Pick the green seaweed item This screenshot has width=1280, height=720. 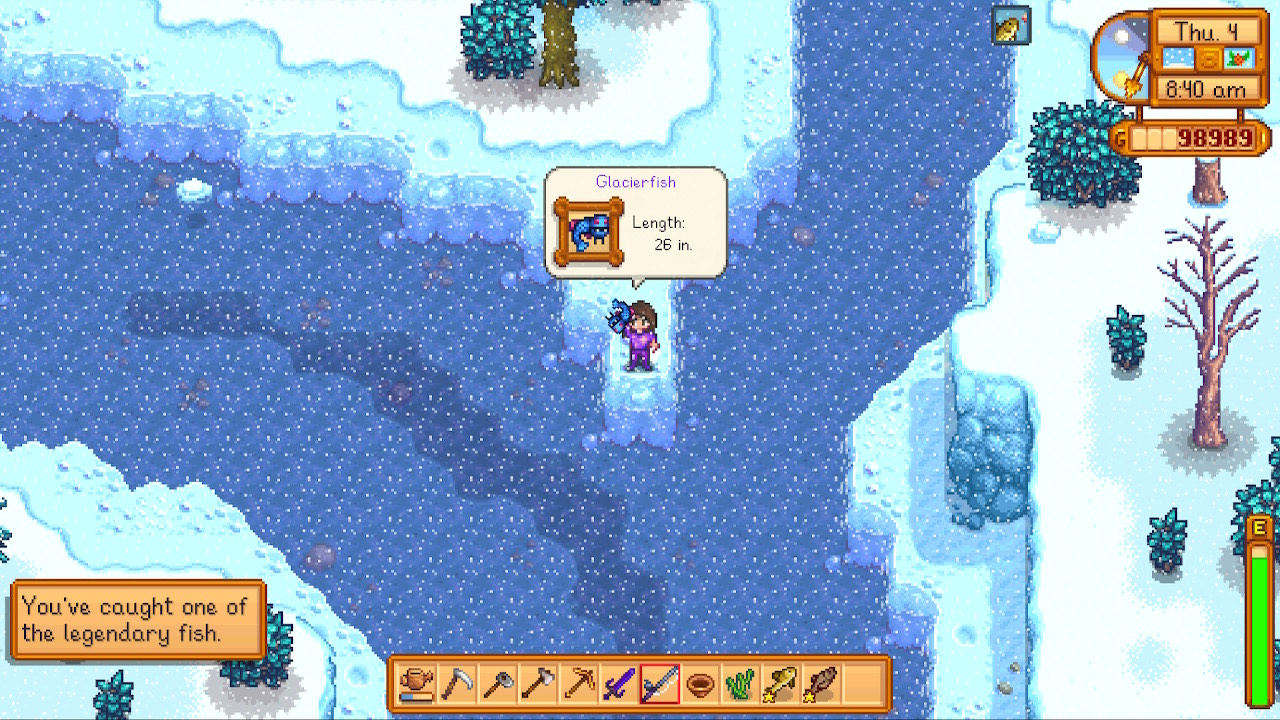coord(741,685)
